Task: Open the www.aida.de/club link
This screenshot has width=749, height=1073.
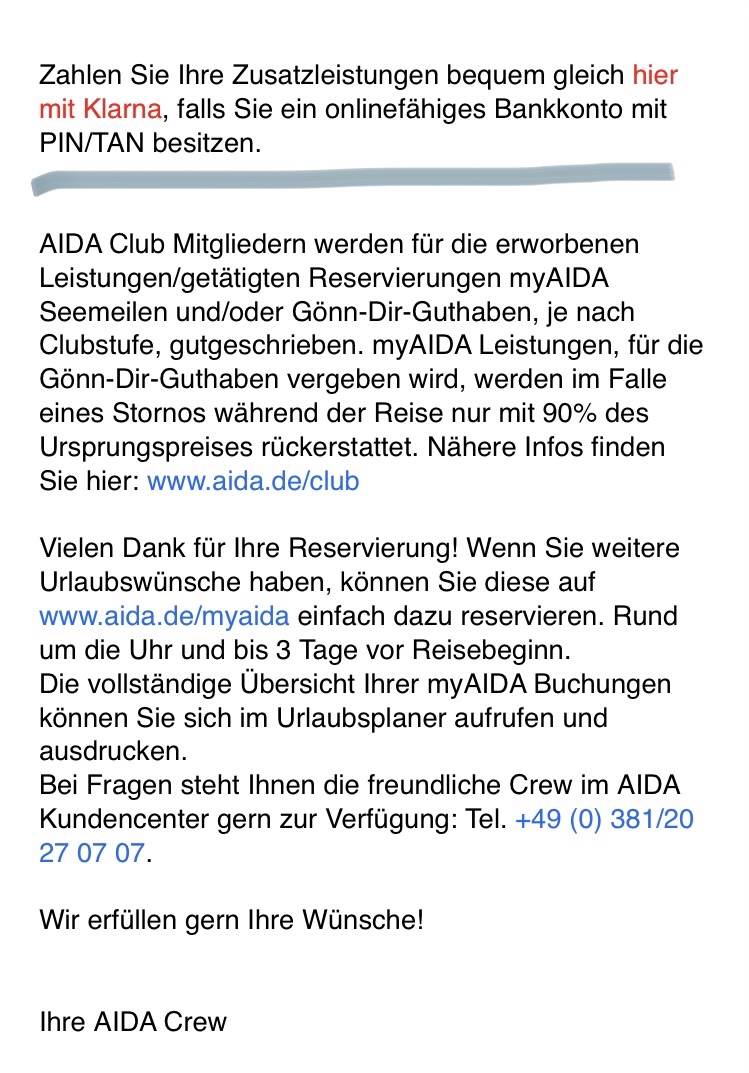Action: point(253,481)
